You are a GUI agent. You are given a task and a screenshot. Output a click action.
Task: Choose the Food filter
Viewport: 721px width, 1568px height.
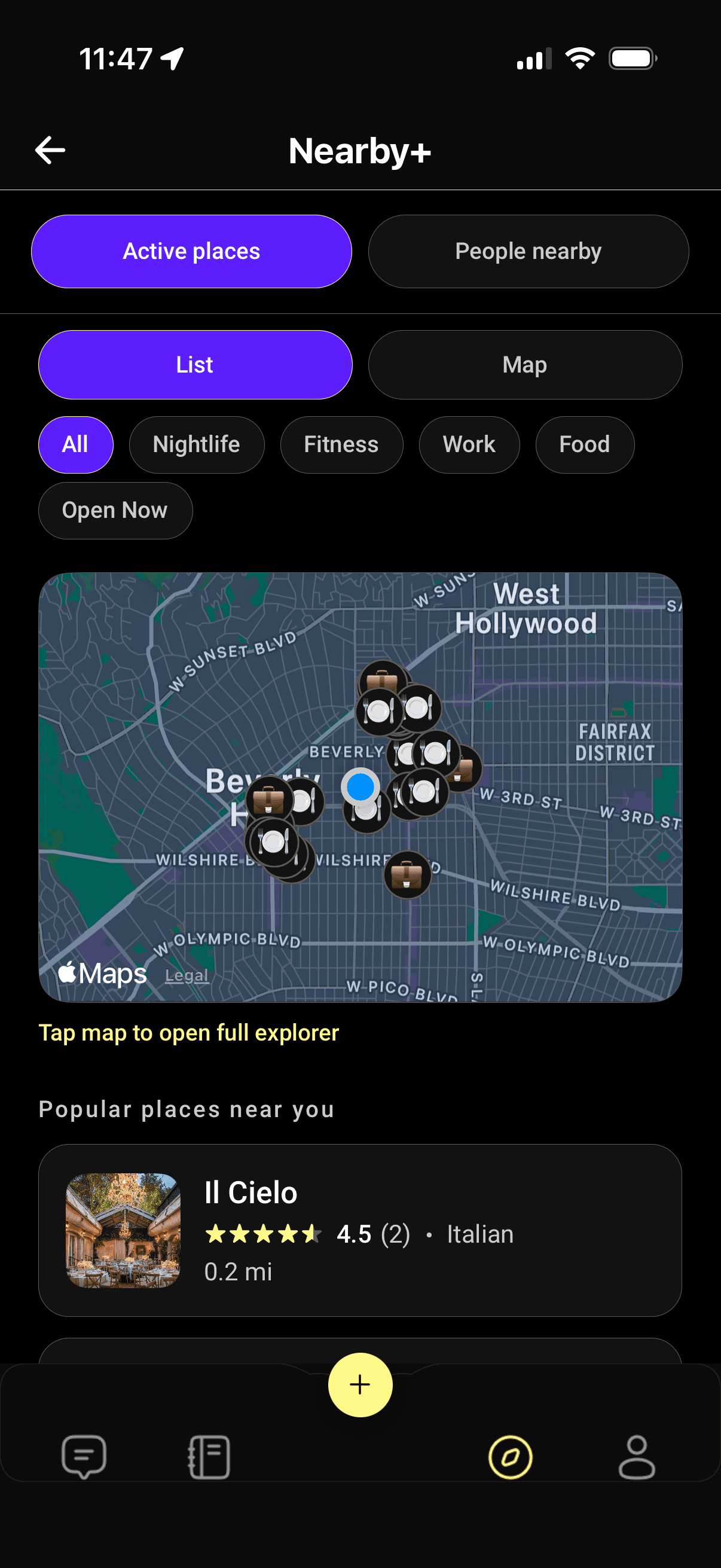point(583,444)
